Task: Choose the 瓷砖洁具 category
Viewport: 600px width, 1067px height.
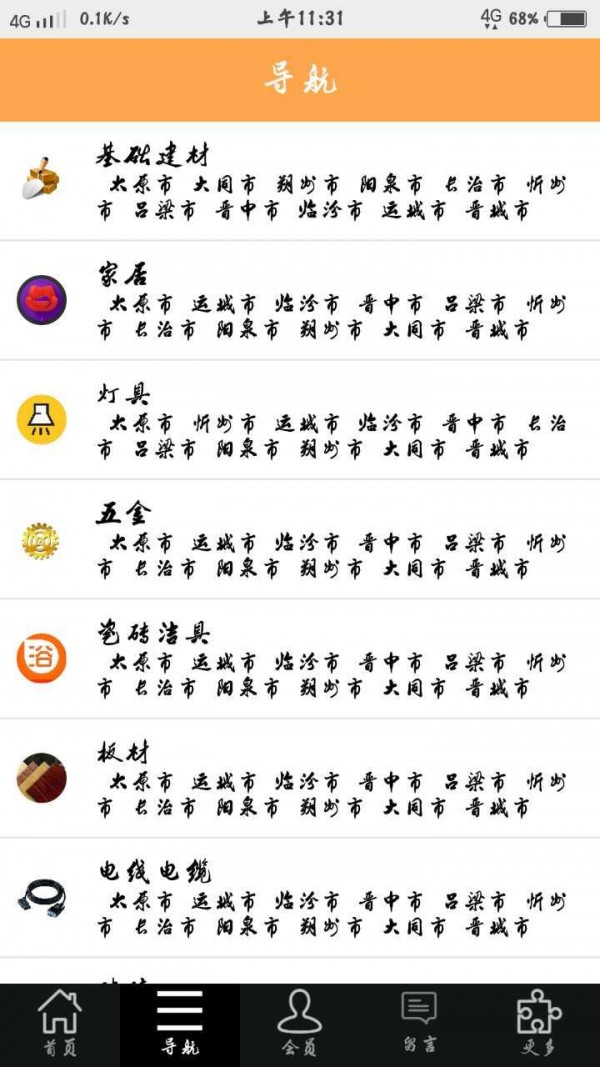Action: point(153,632)
